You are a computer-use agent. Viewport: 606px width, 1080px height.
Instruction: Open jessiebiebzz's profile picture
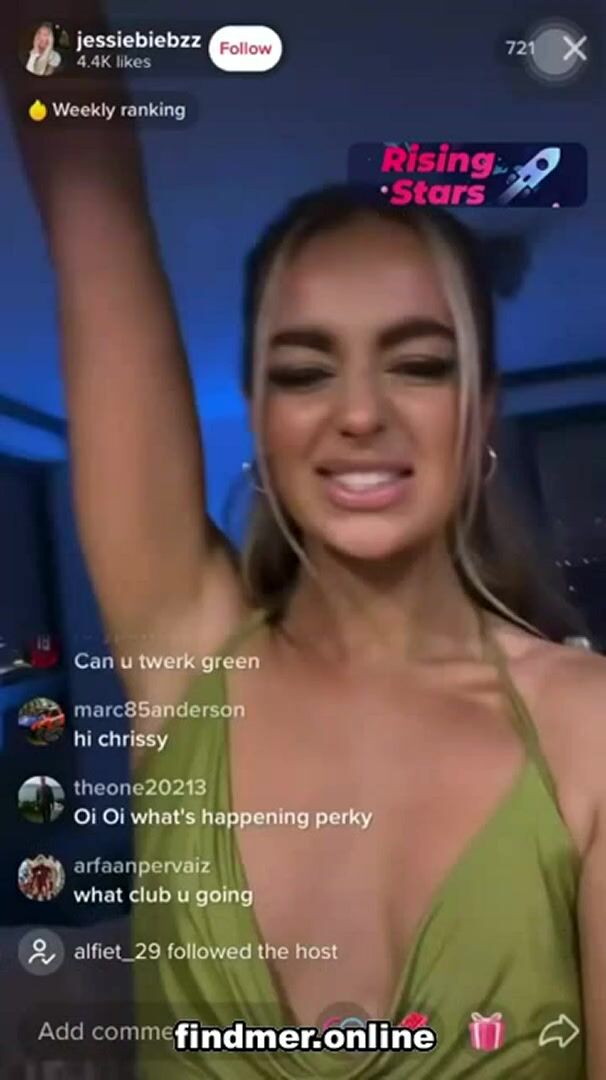[x=43, y=50]
